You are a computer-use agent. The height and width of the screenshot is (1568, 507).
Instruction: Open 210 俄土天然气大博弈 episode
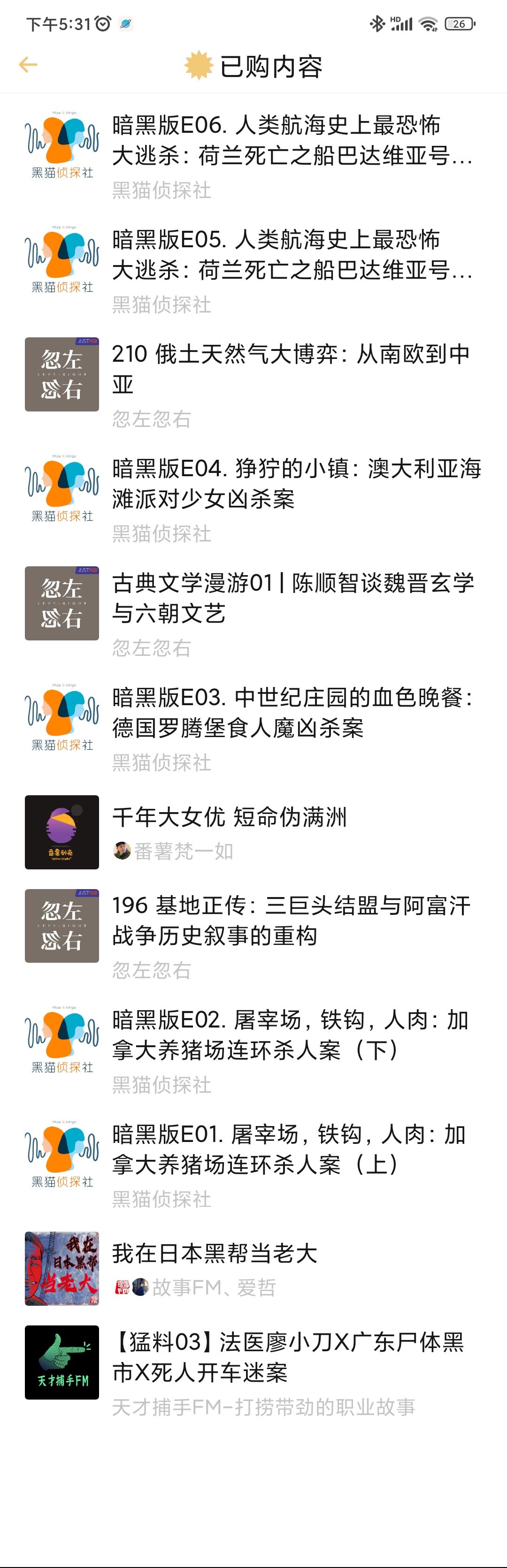291,369
